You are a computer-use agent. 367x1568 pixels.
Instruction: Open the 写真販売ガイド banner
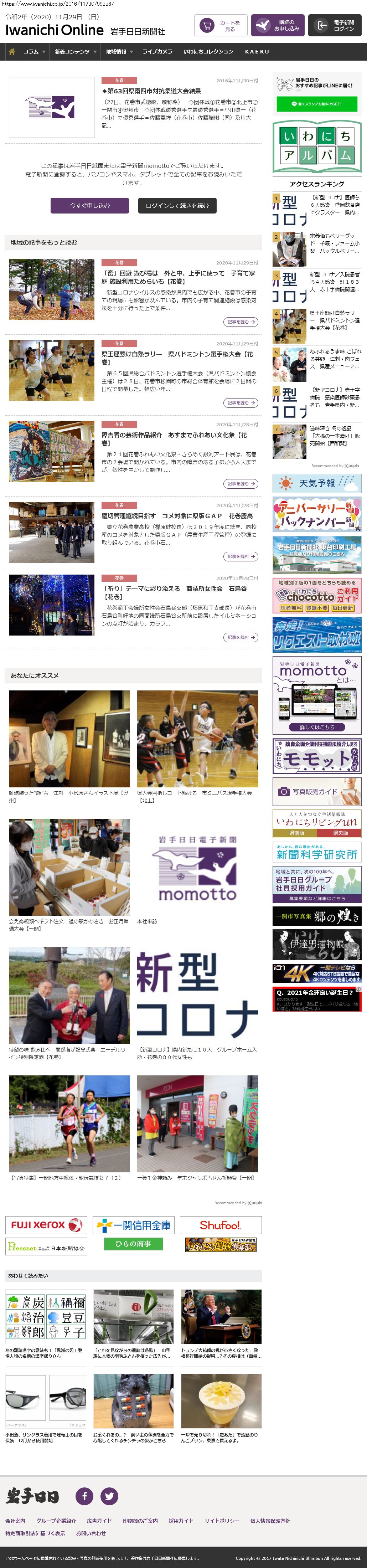[x=316, y=791]
